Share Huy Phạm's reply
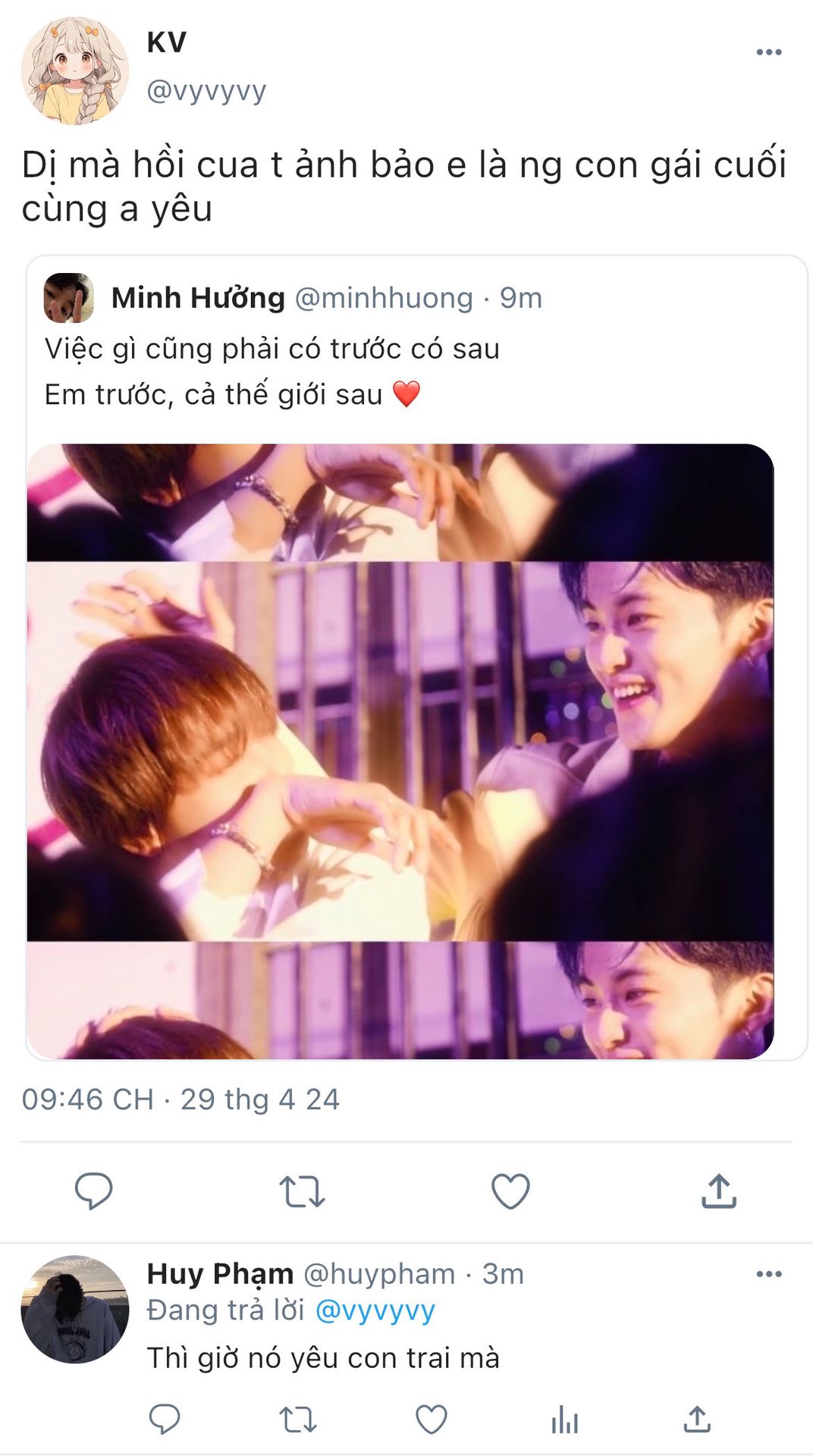 point(697,1419)
